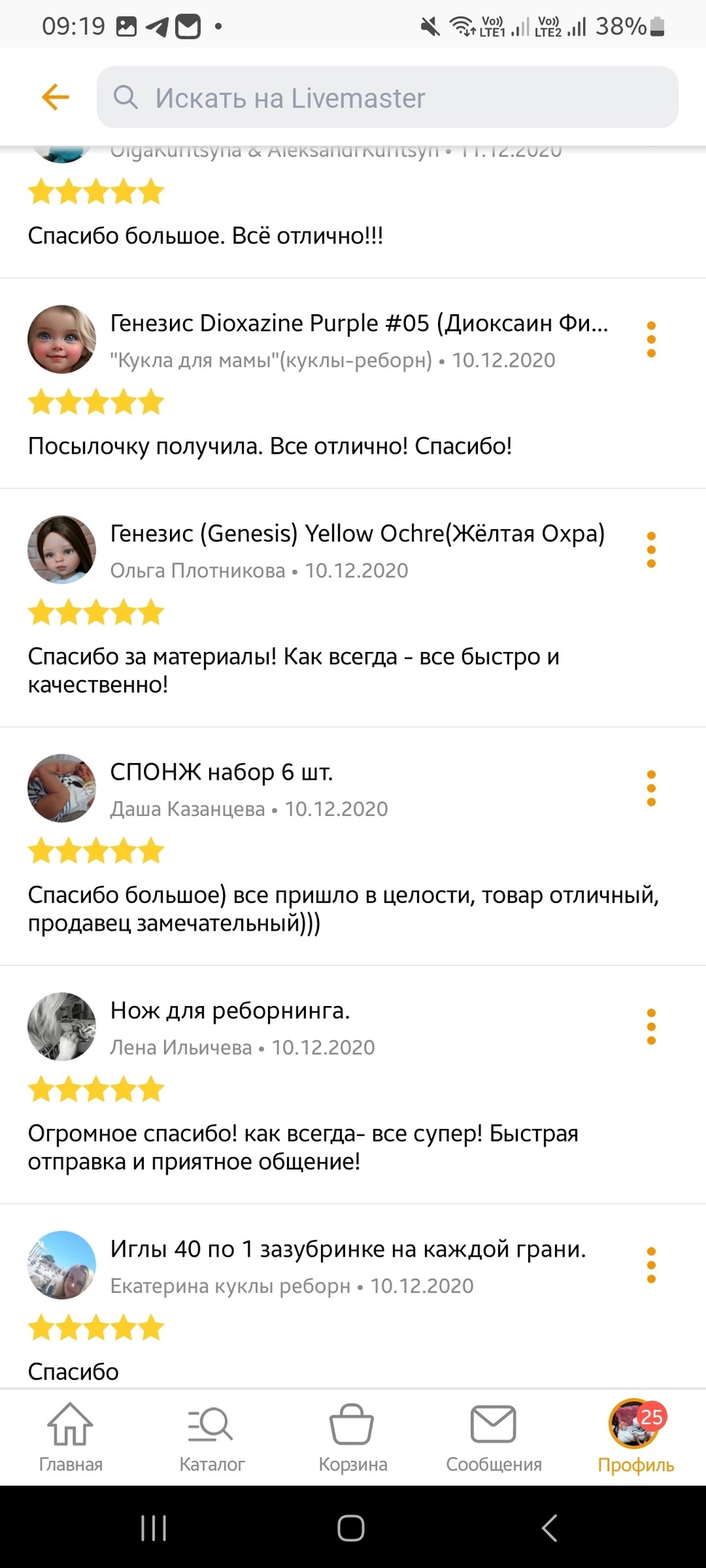Open Генезис Yellow Ochre product
The width and height of the screenshot is (706, 1568).
click(357, 534)
